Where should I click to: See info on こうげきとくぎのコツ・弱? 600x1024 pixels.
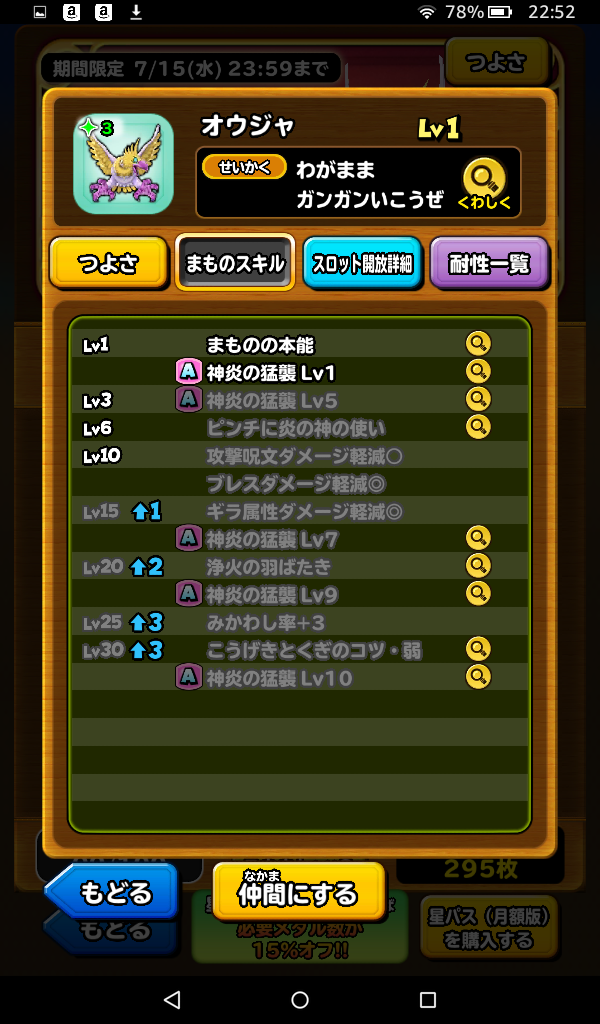(x=479, y=650)
